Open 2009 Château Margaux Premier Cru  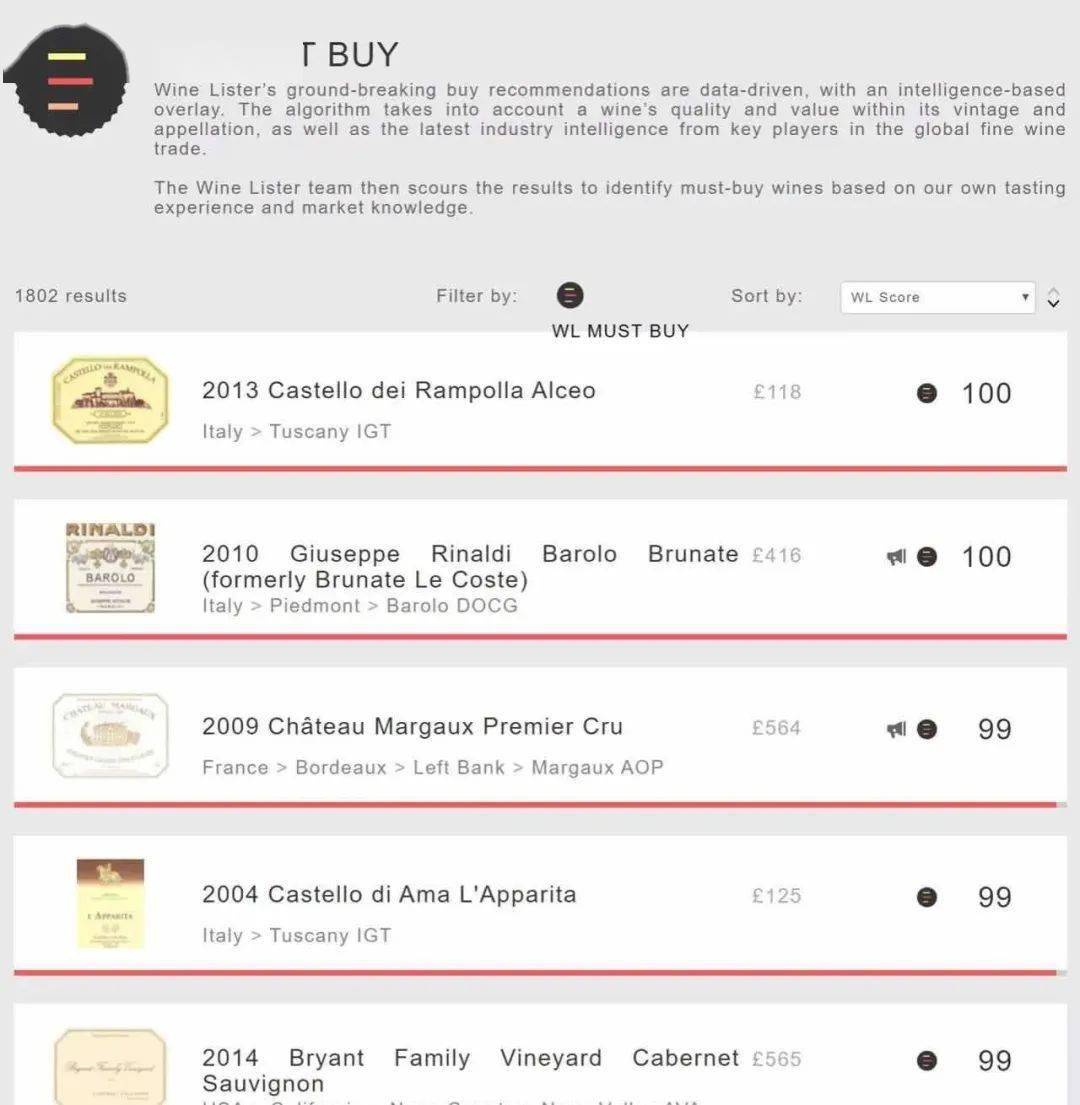click(412, 727)
